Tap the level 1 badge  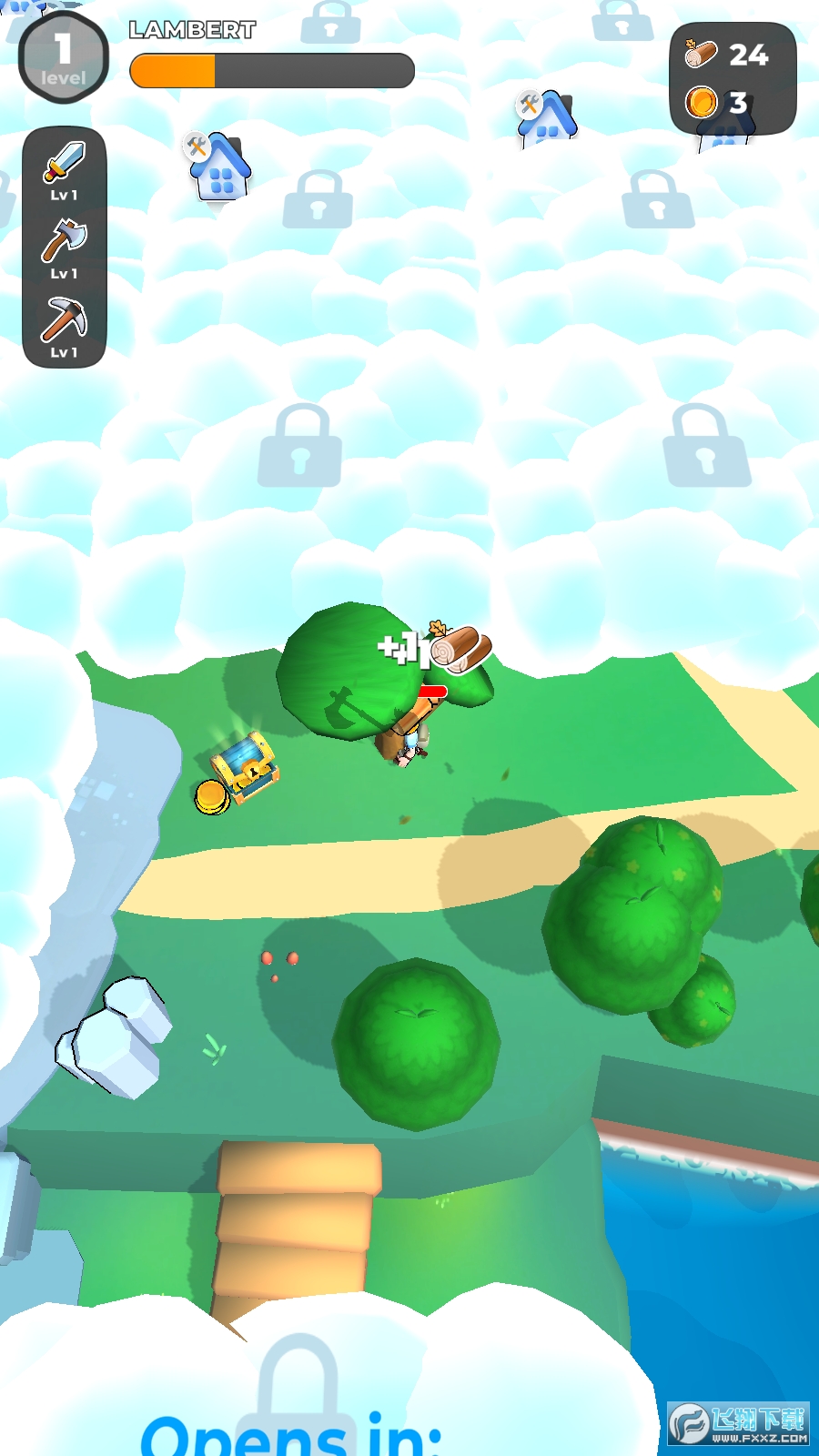click(63, 58)
